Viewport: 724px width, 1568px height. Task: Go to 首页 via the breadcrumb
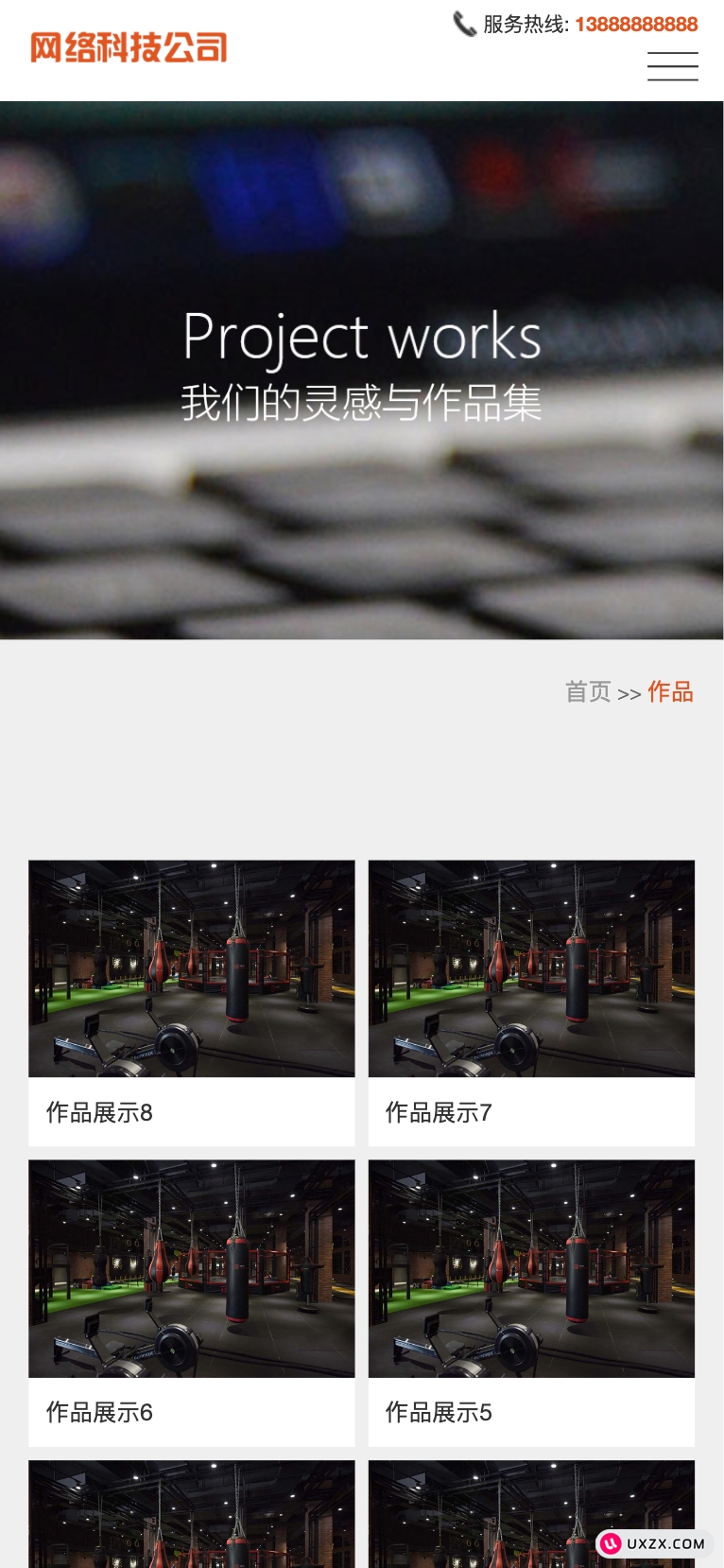(588, 692)
